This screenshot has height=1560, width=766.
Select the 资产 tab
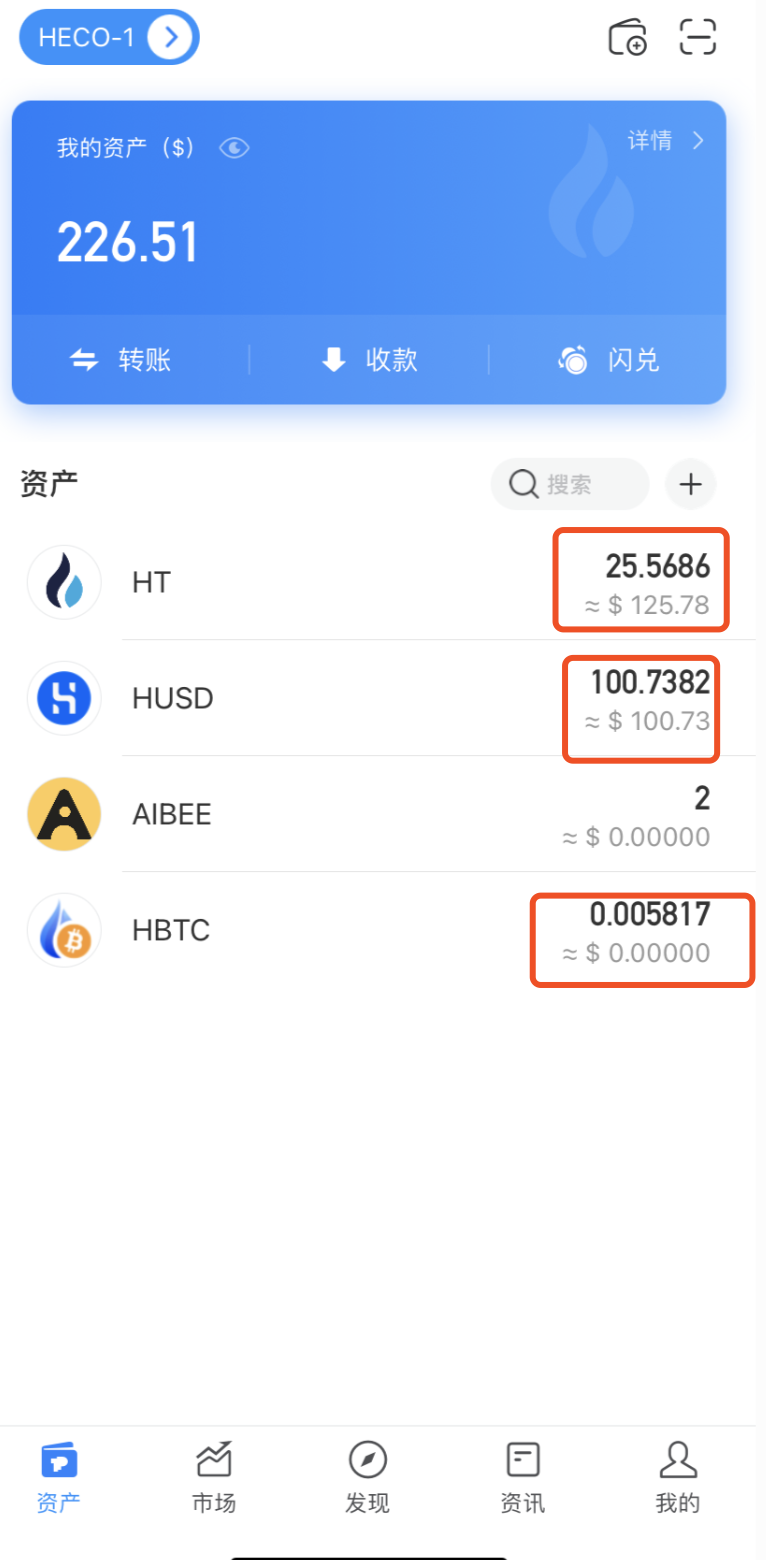pyautogui.click(x=59, y=1478)
